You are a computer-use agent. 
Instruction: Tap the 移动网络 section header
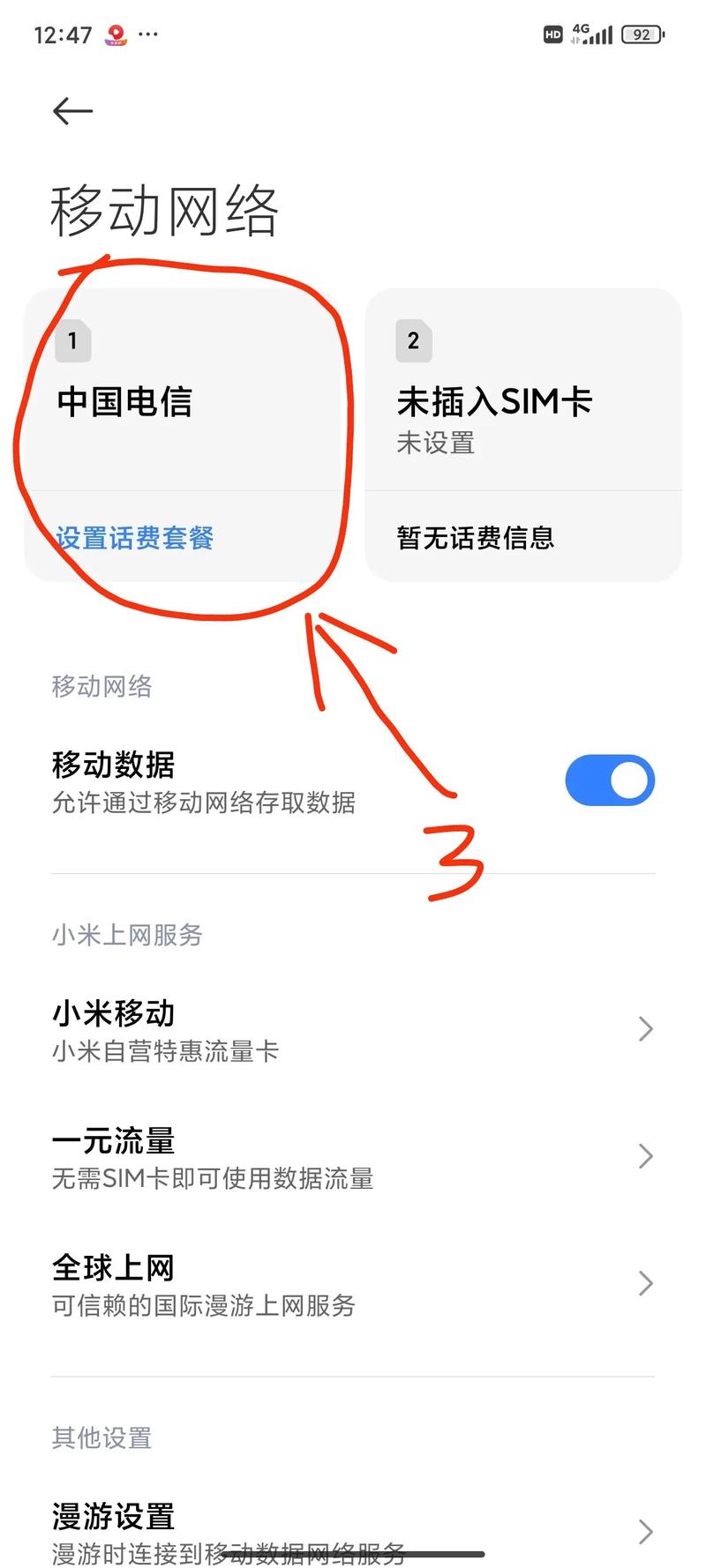point(102,686)
